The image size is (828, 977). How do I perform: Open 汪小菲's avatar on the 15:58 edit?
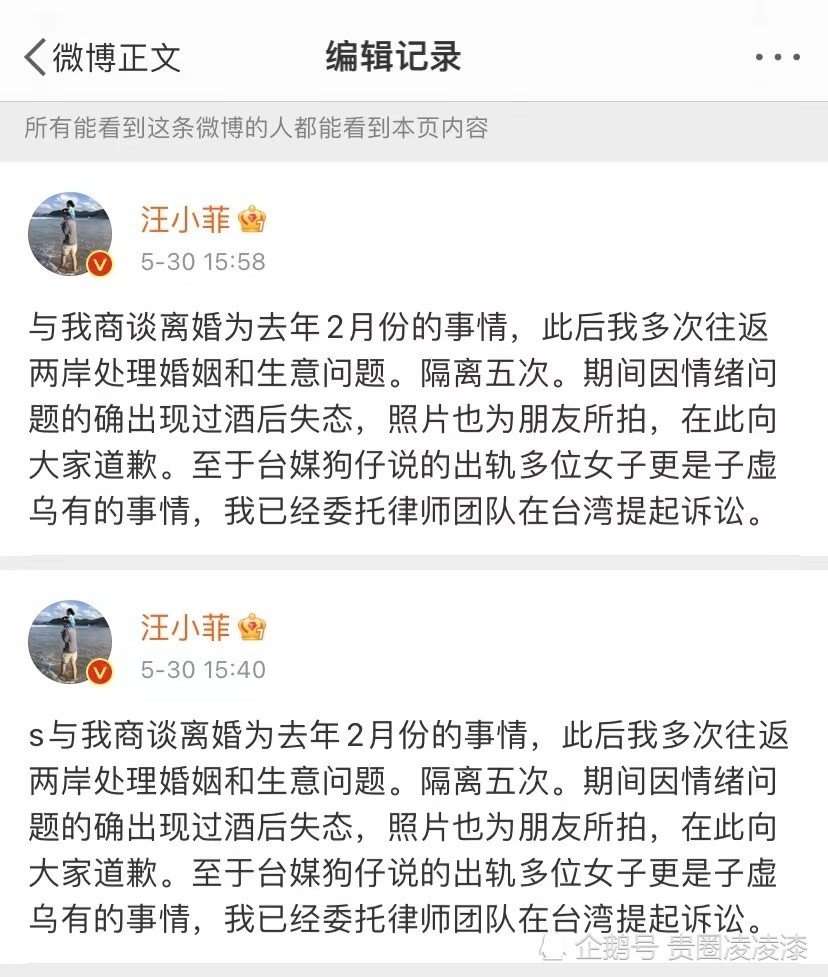69,234
